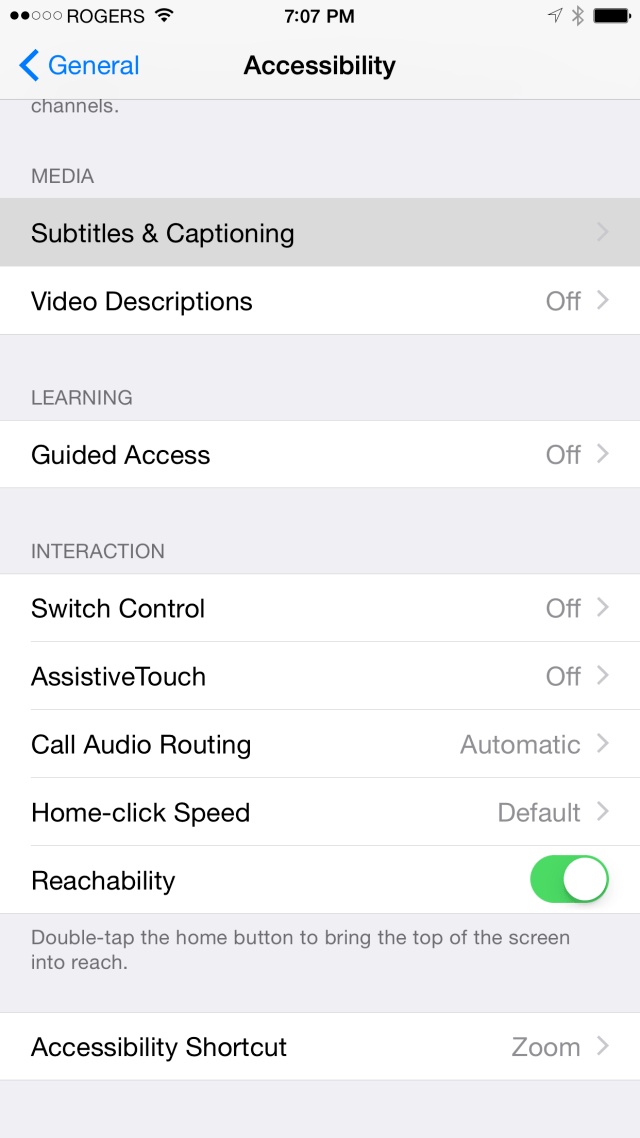Go back to General settings
This screenshot has width=640, height=1138.
coord(78,65)
